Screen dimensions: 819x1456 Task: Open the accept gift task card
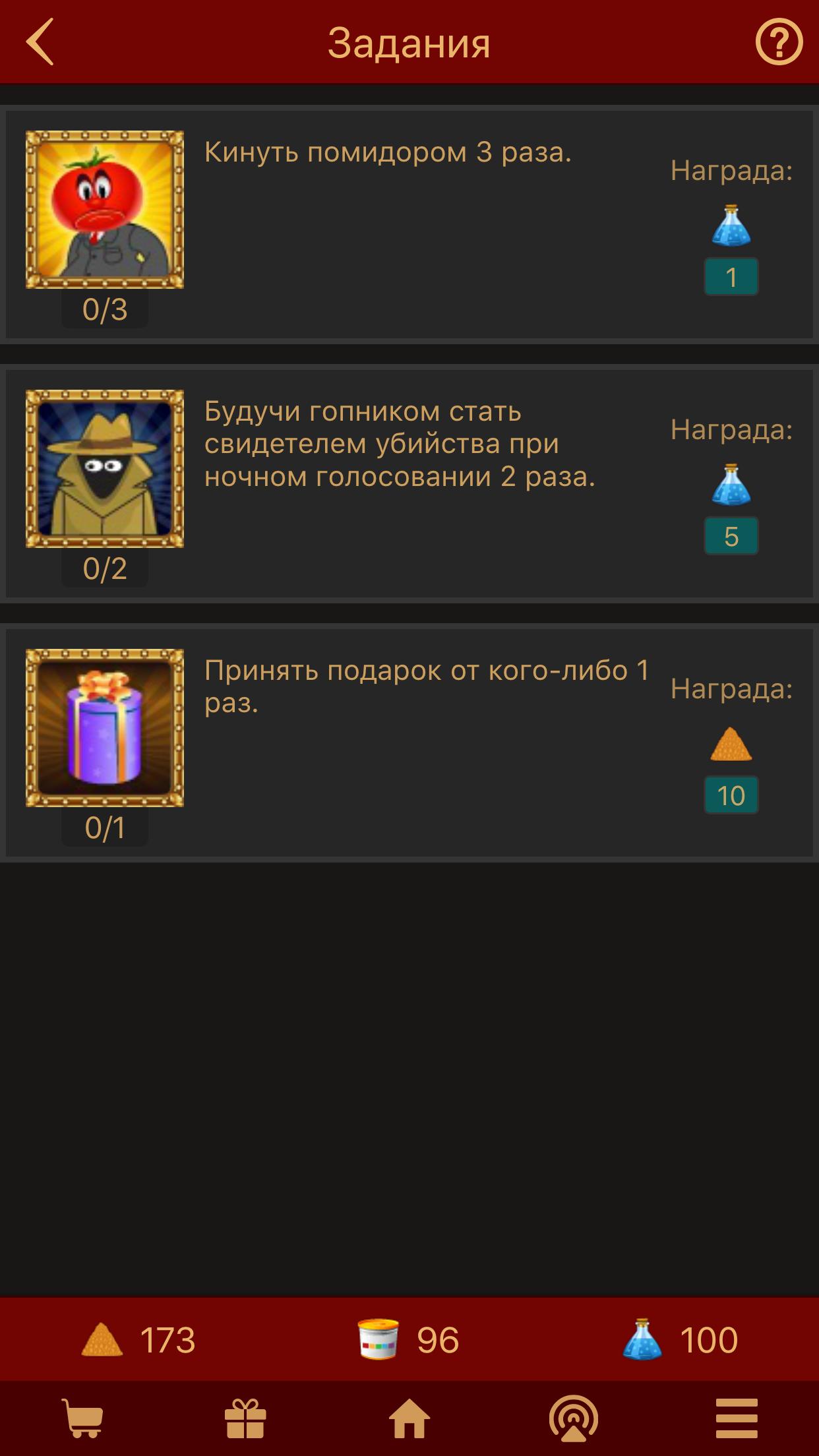(409, 743)
